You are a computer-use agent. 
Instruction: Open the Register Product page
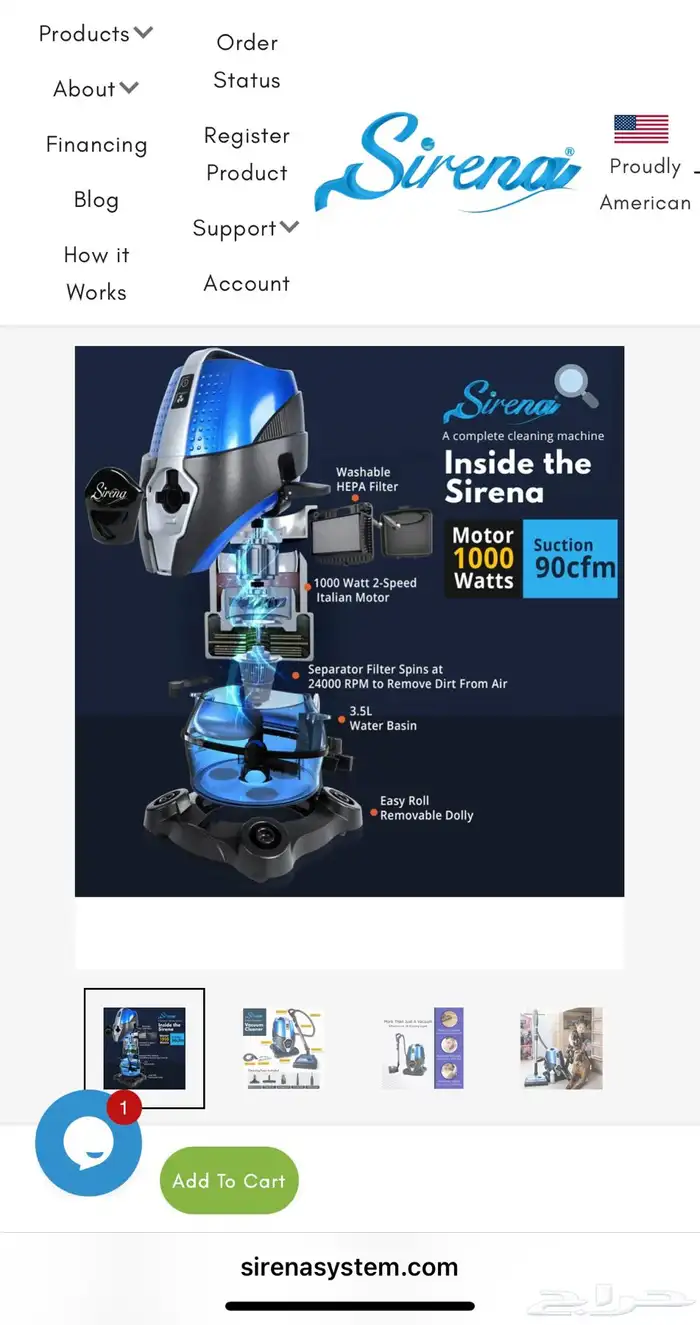[x=247, y=154]
